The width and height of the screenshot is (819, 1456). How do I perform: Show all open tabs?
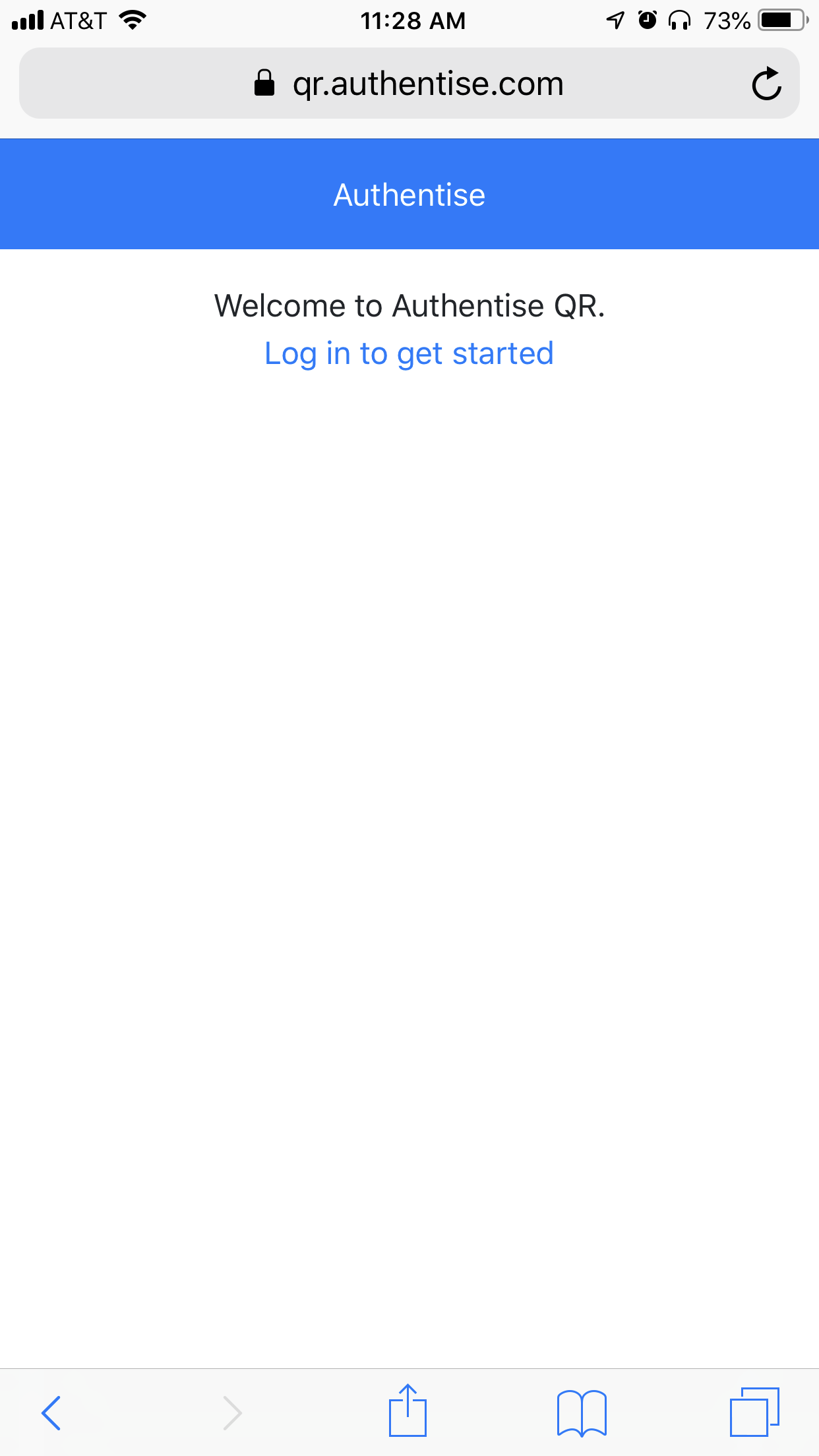pos(754,1412)
